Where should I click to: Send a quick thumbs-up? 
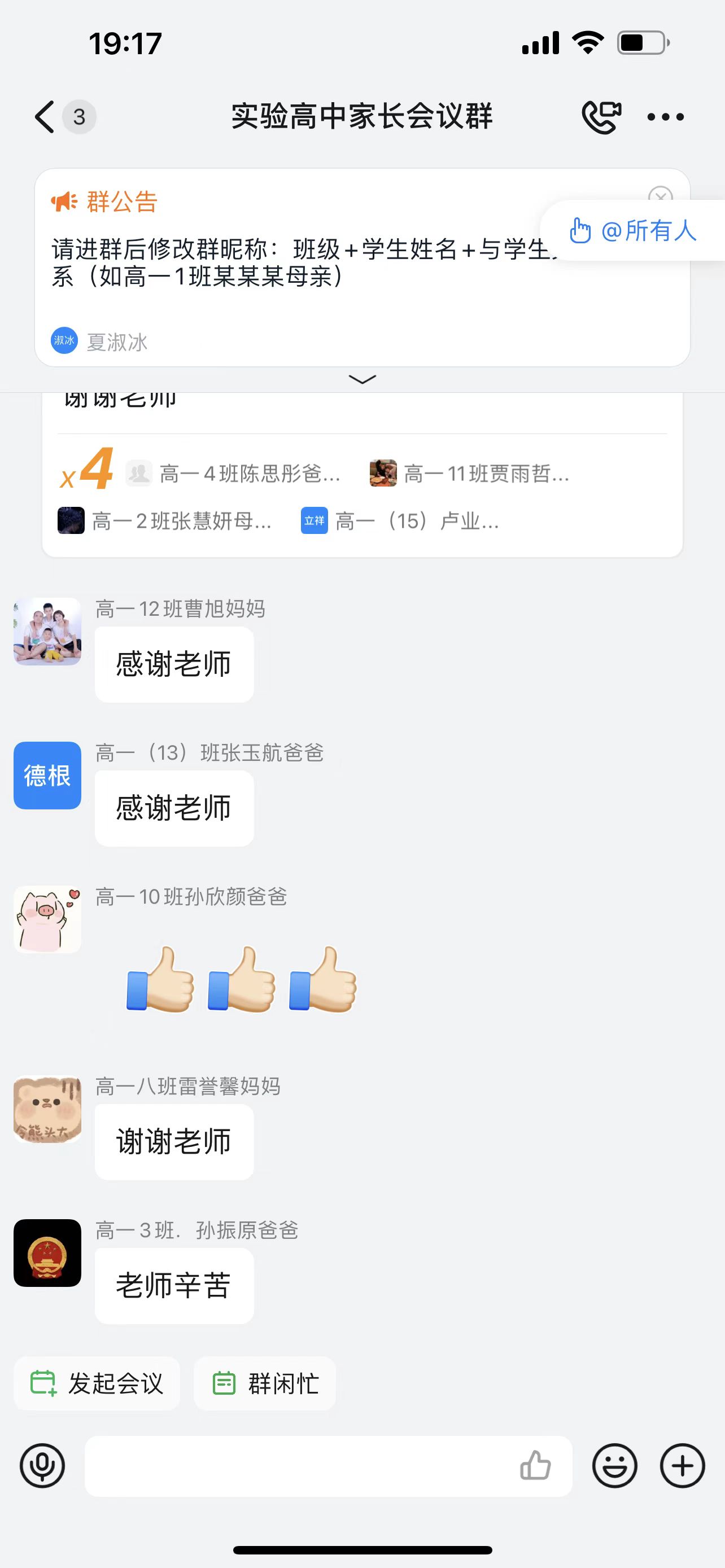535,1466
